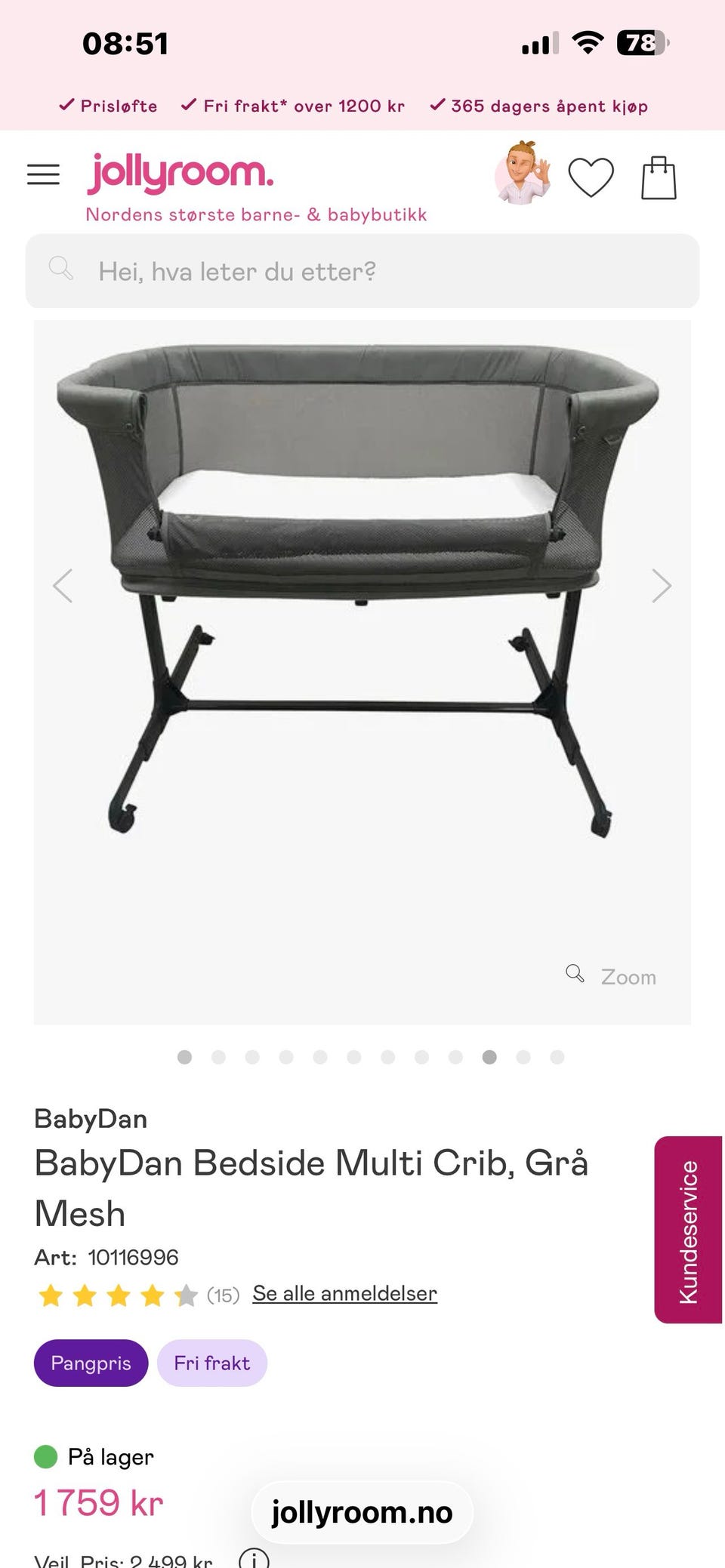Zoom the product image
The image size is (725, 1568).
pyautogui.click(x=613, y=976)
